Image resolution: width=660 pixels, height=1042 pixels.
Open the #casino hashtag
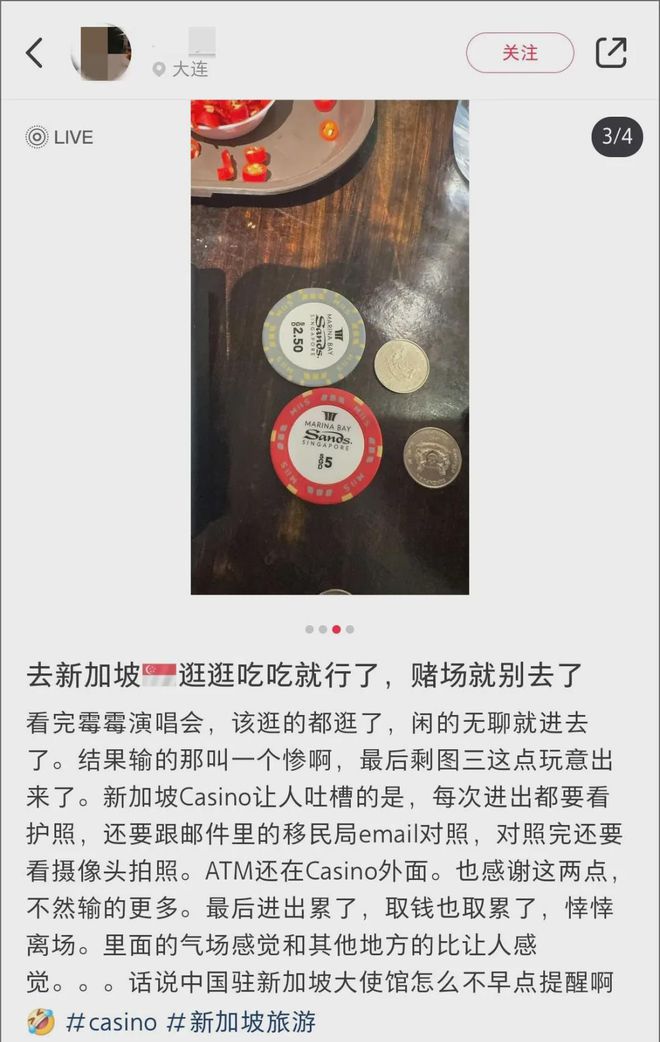(x=111, y=1023)
